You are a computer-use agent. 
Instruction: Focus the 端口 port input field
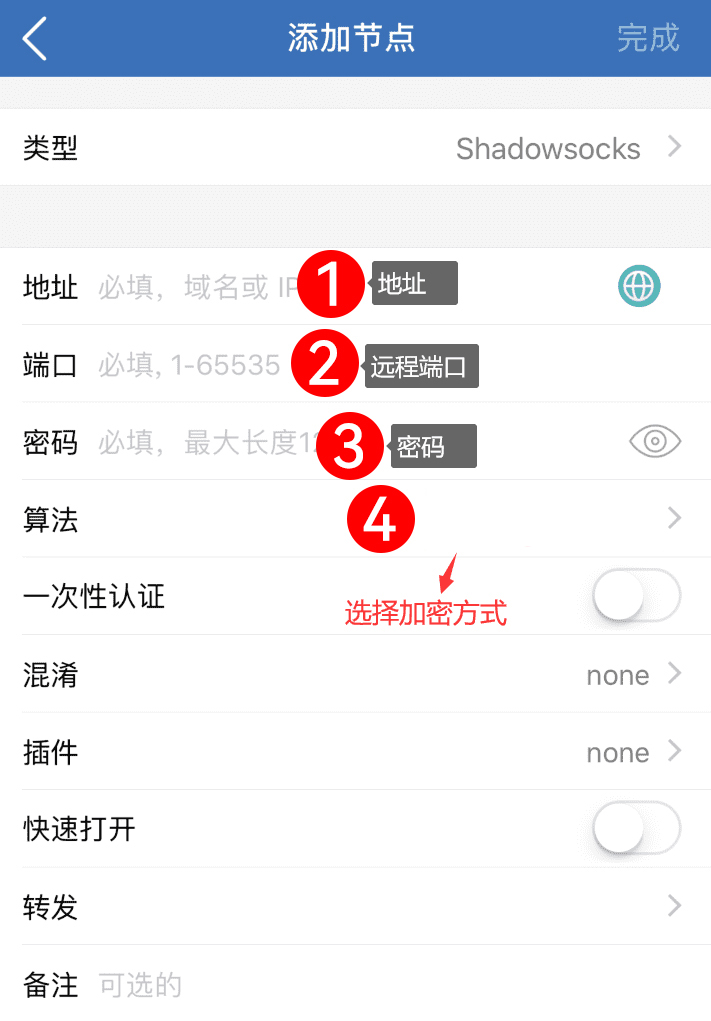(x=190, y=365)
